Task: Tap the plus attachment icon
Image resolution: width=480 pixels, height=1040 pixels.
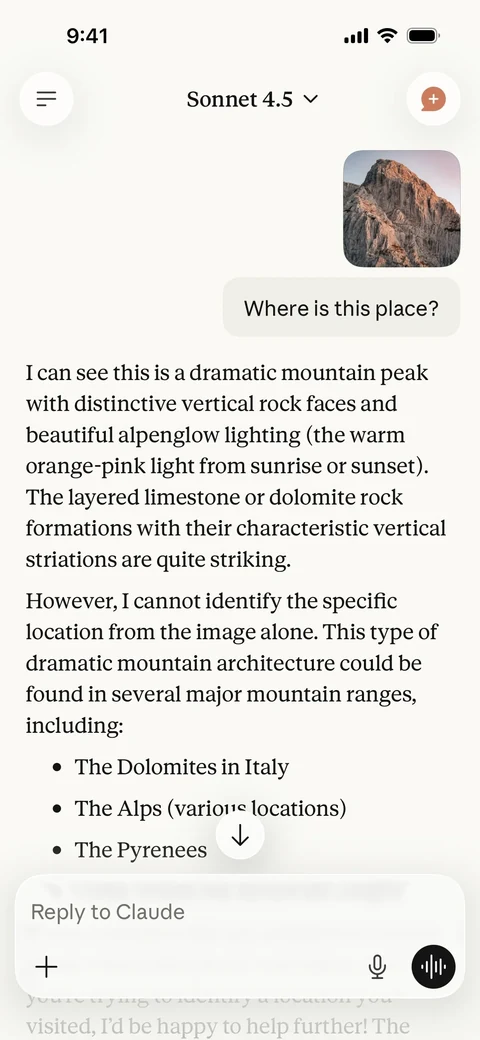Action: tap(46, 967)
